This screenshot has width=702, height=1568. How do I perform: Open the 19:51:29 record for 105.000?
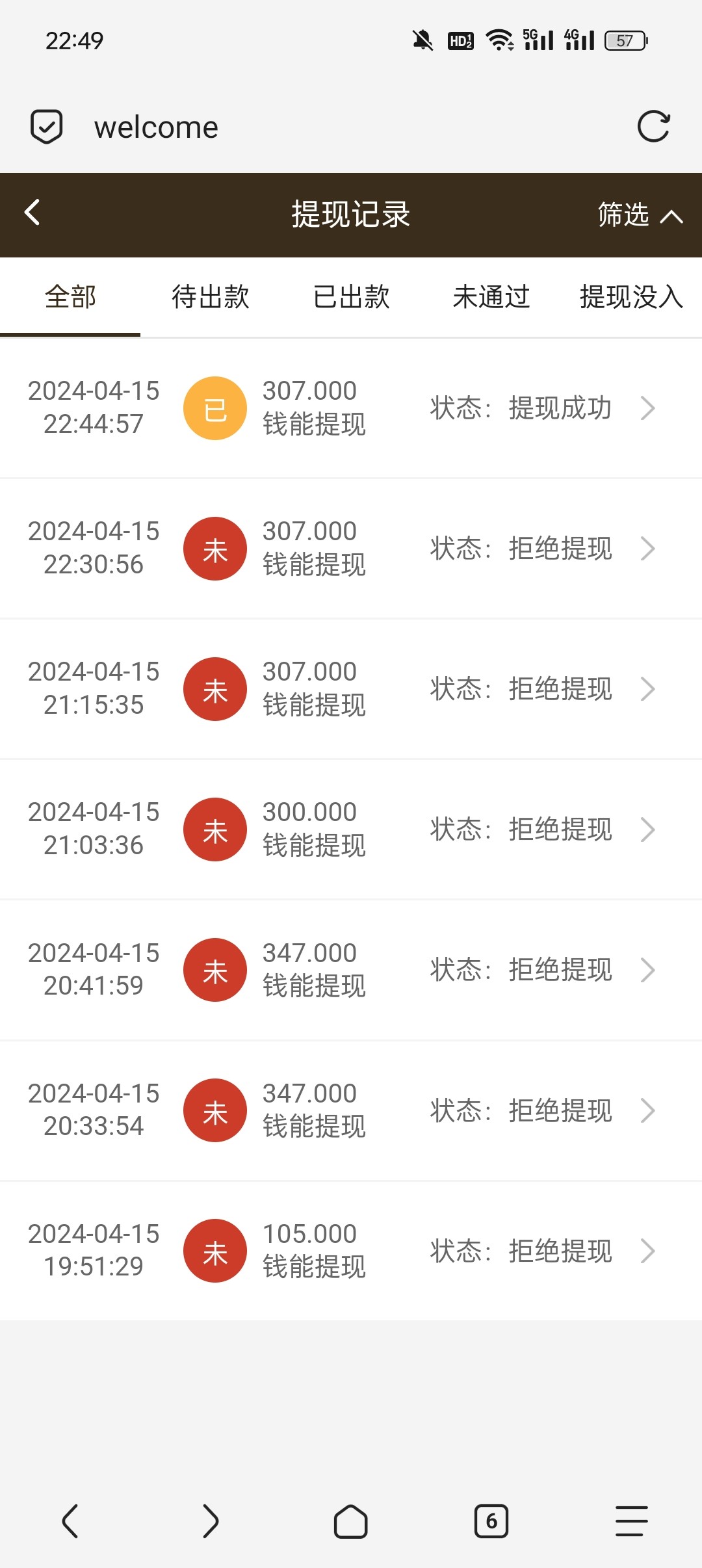[351, 1251]
